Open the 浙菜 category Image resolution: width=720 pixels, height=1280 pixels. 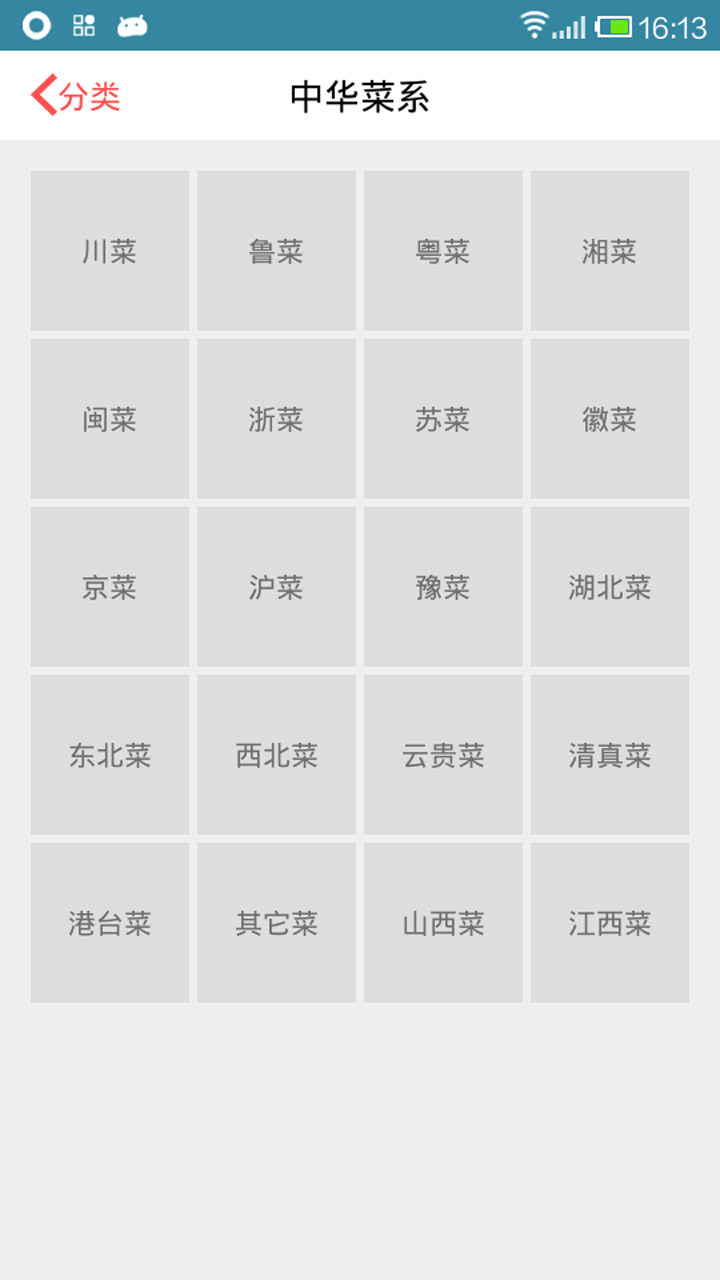pos(276,419)
